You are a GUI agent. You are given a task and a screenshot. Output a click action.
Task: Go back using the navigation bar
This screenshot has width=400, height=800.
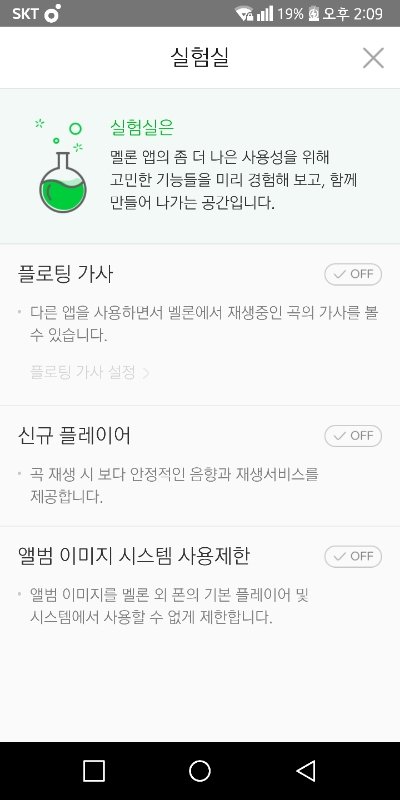[306, 771]
